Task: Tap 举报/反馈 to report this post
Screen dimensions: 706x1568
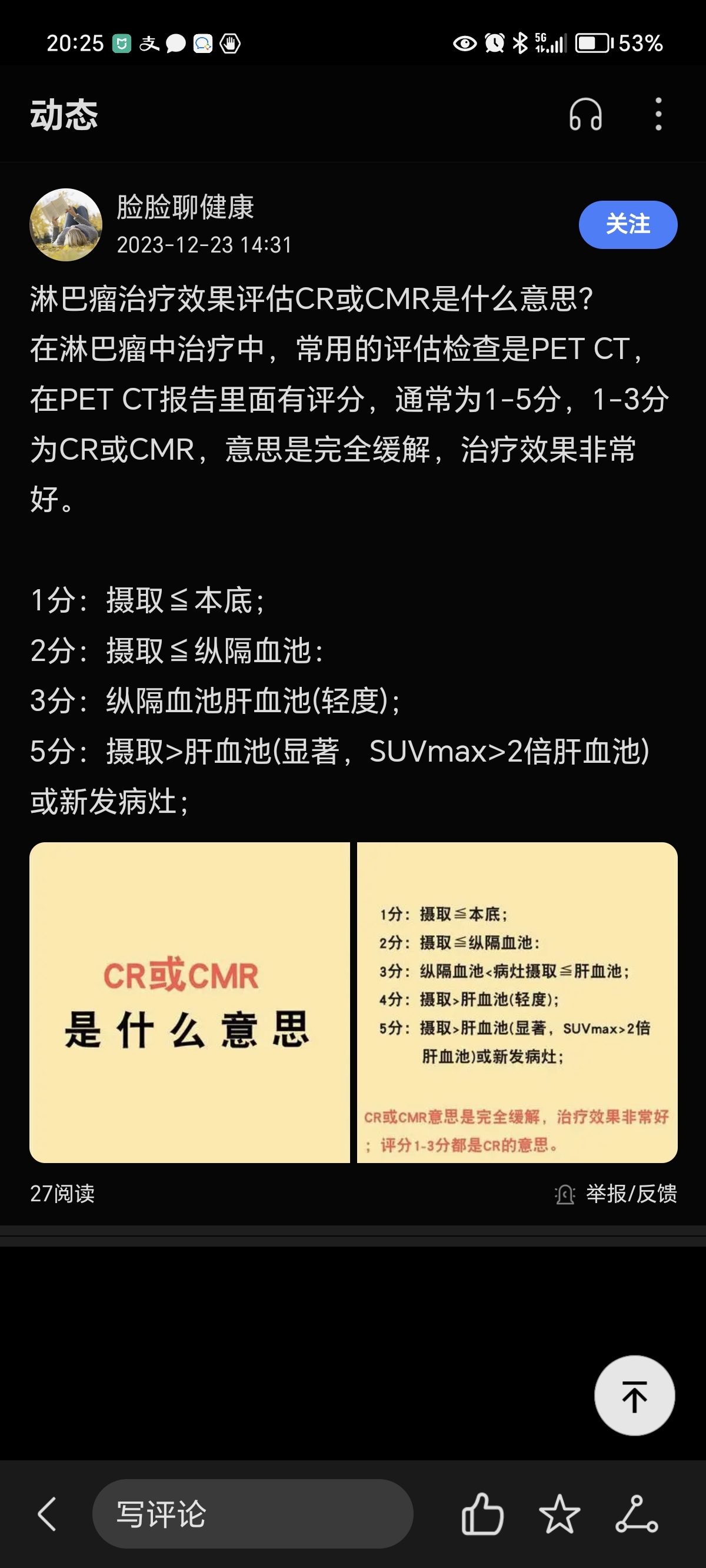Action: (x=615, y=1194)
